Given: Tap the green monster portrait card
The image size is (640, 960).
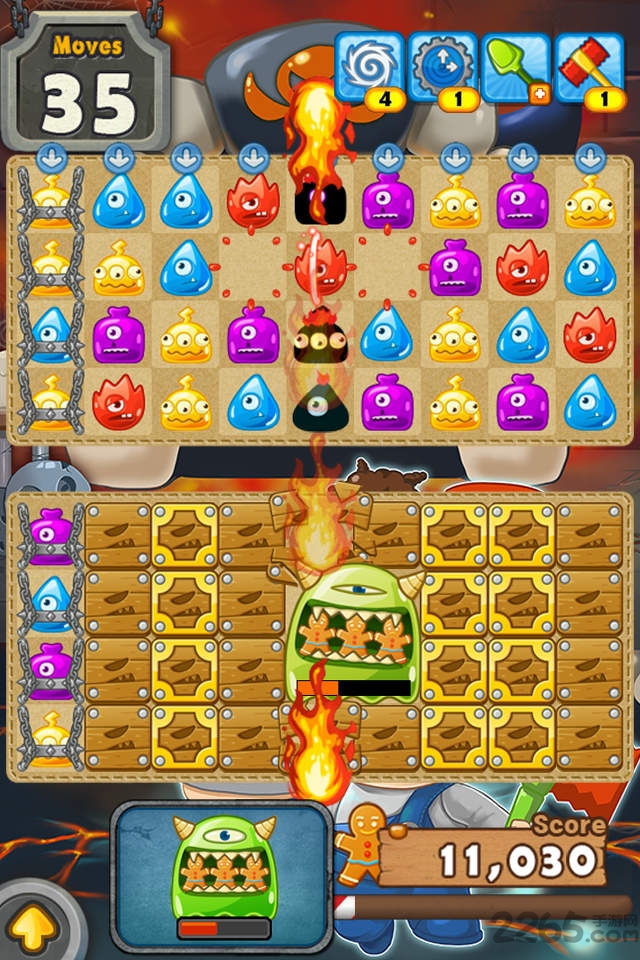Looking at the screenshot, I should coord(222,875).
